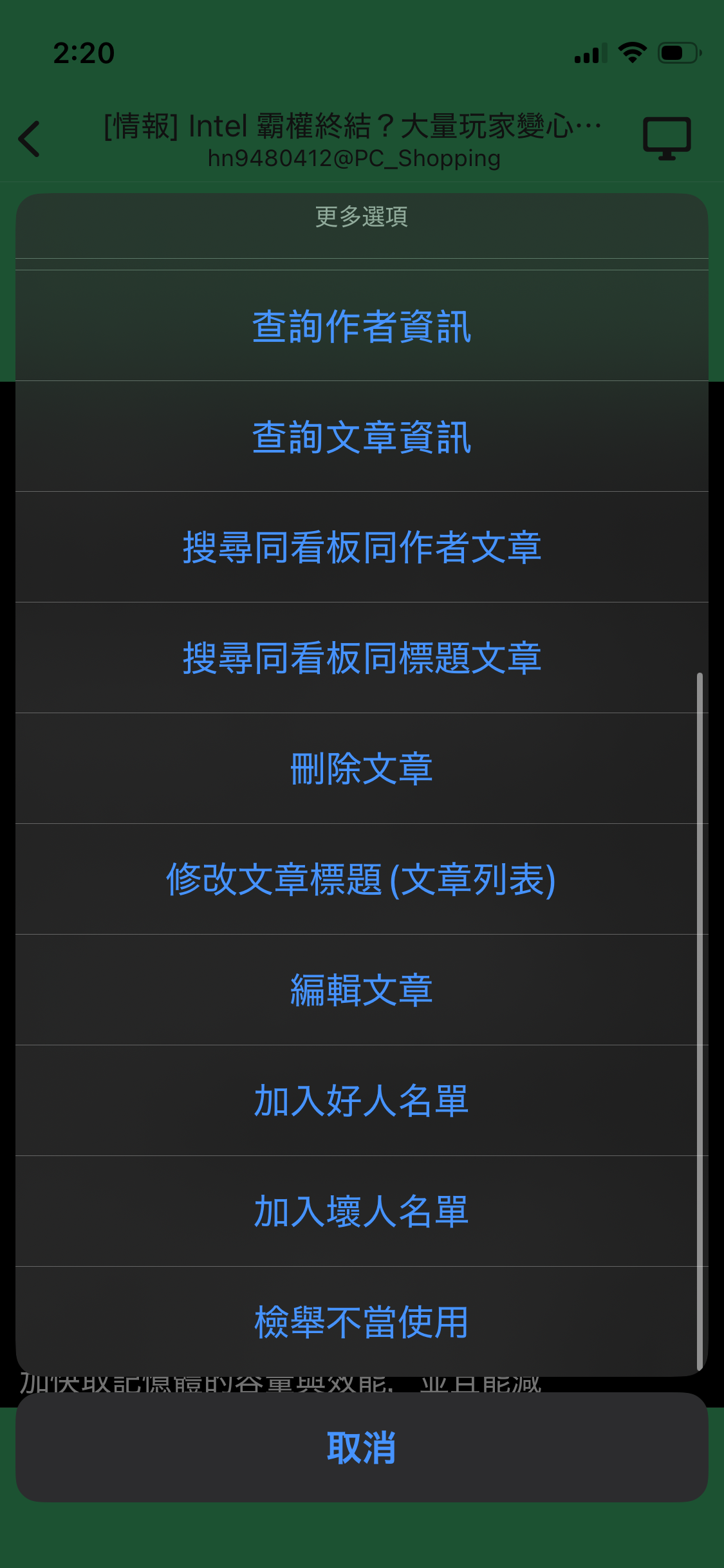Select 查詢作者資訊 option
The image size is (724, 1568).
point(362,326)
